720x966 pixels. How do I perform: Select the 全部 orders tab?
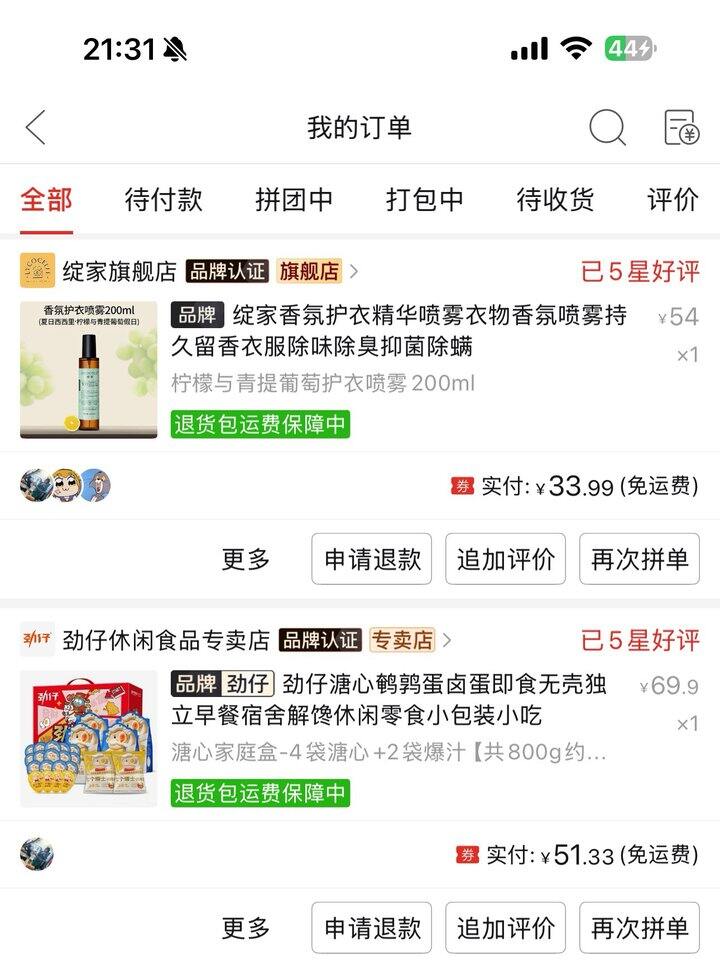tap(47, 199)
